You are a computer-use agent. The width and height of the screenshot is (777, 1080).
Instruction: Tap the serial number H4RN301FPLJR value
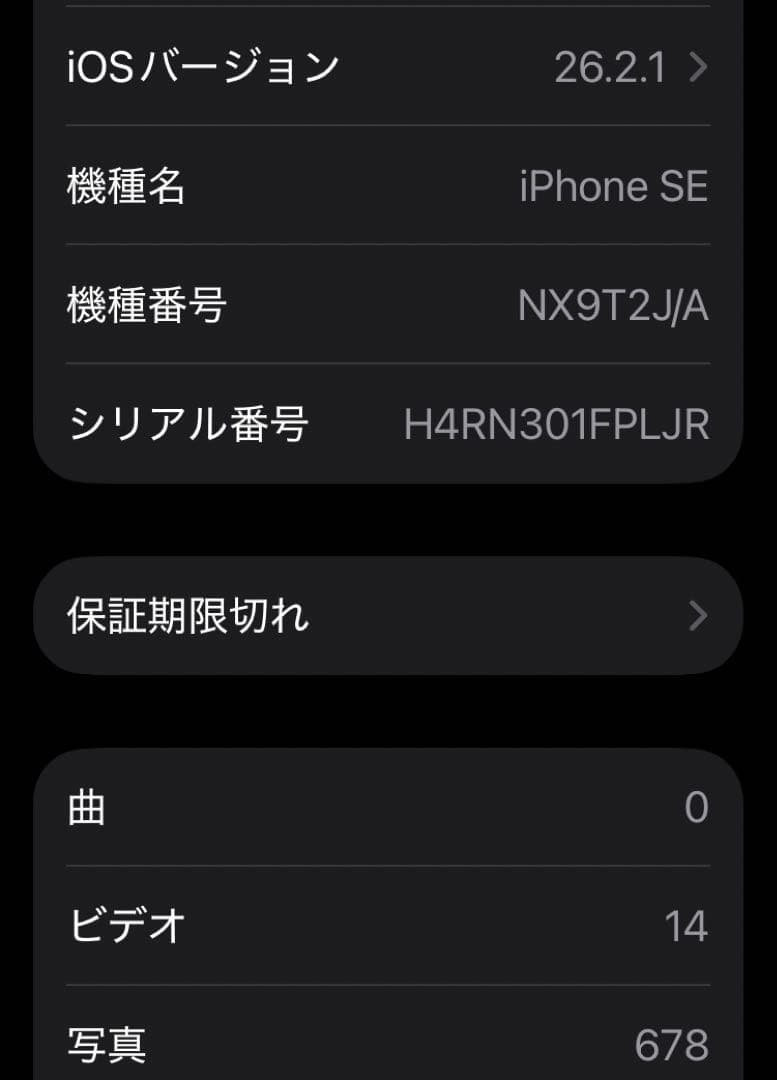[557, 425]
